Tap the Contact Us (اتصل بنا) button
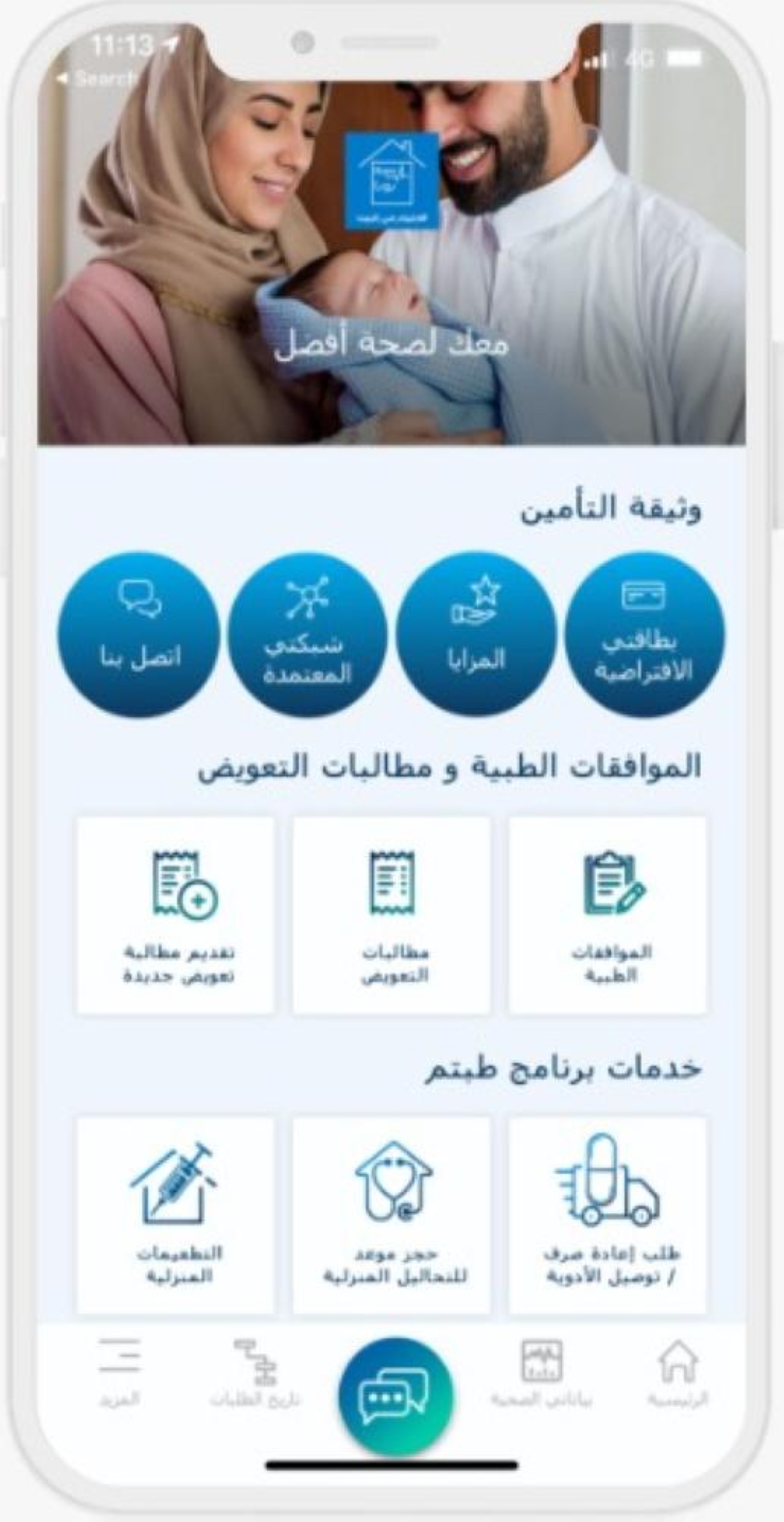Screen dimensions: 784x1522 [x=139, y=634]
